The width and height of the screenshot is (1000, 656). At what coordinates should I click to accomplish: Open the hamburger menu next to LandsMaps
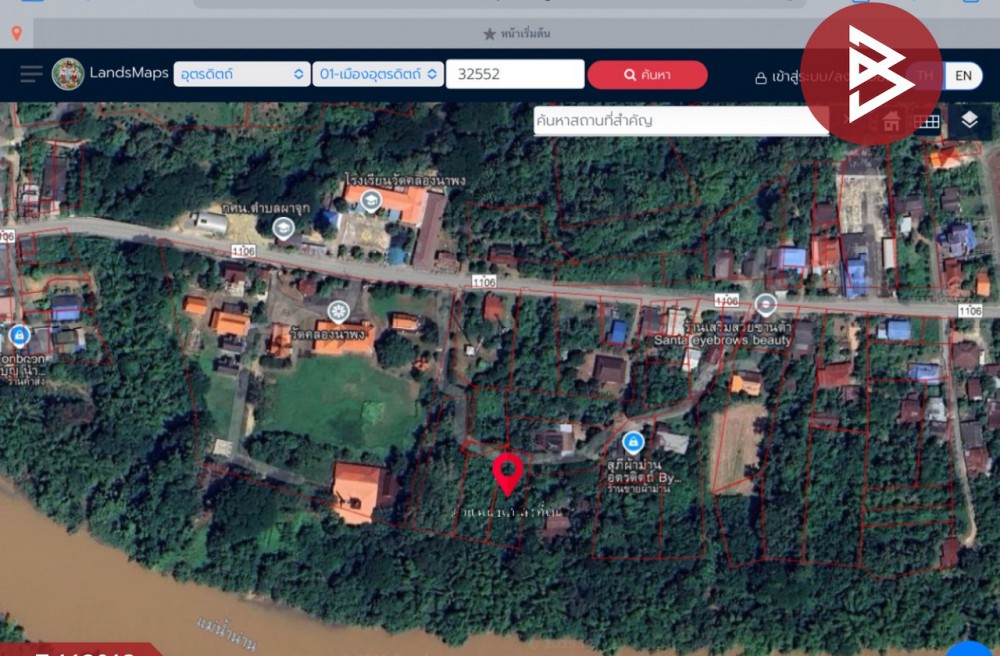(x=31, y=74)
